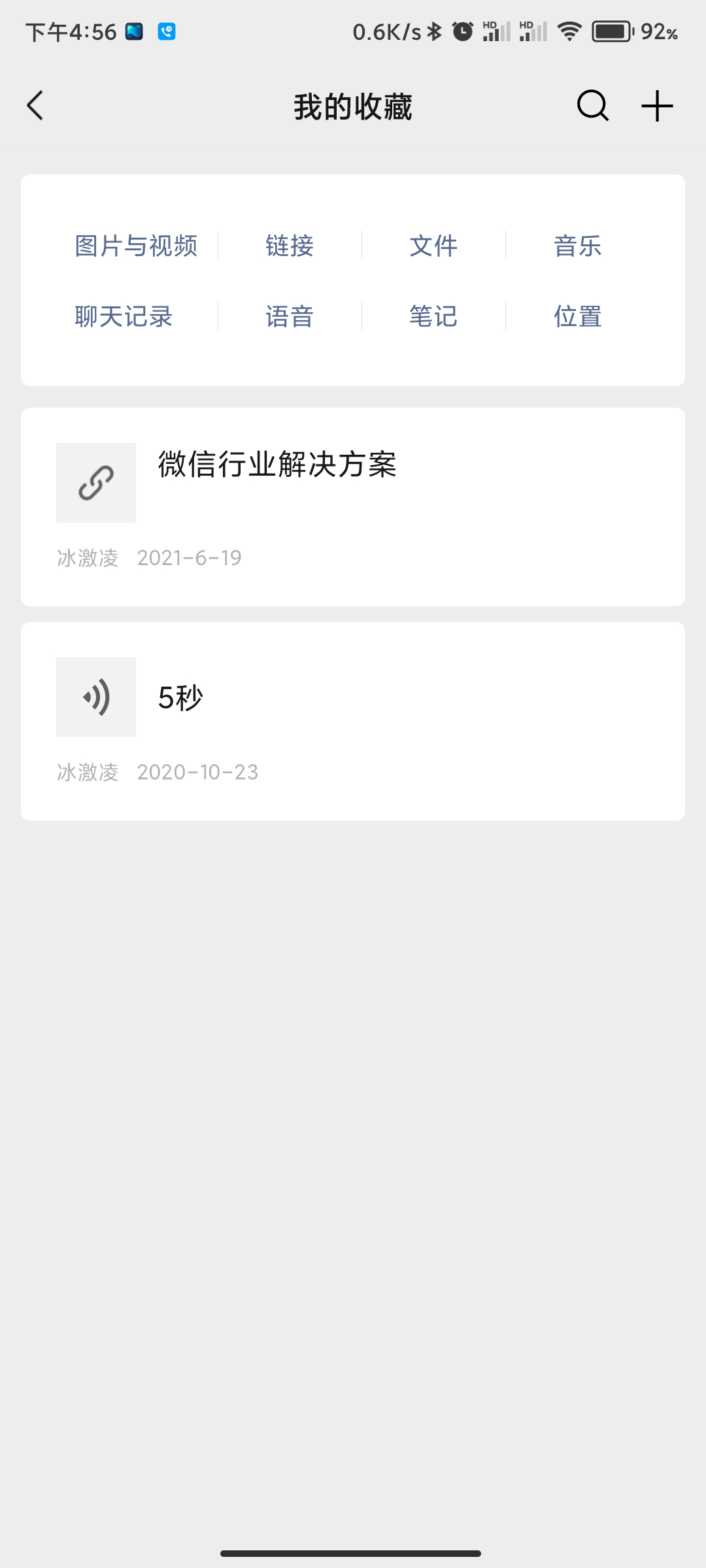
Task: Select the 文件 filter
Action: click(433, 246)
